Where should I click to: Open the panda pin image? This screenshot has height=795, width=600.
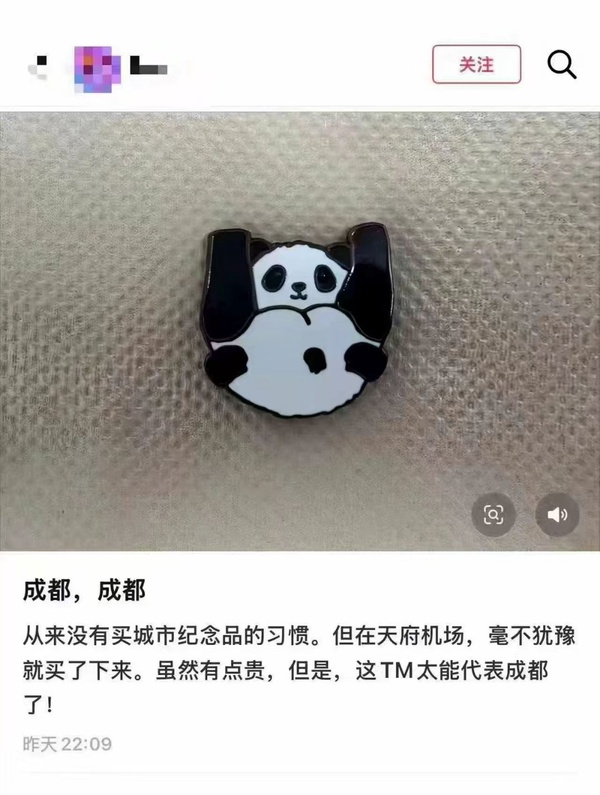tap(298, 320)
